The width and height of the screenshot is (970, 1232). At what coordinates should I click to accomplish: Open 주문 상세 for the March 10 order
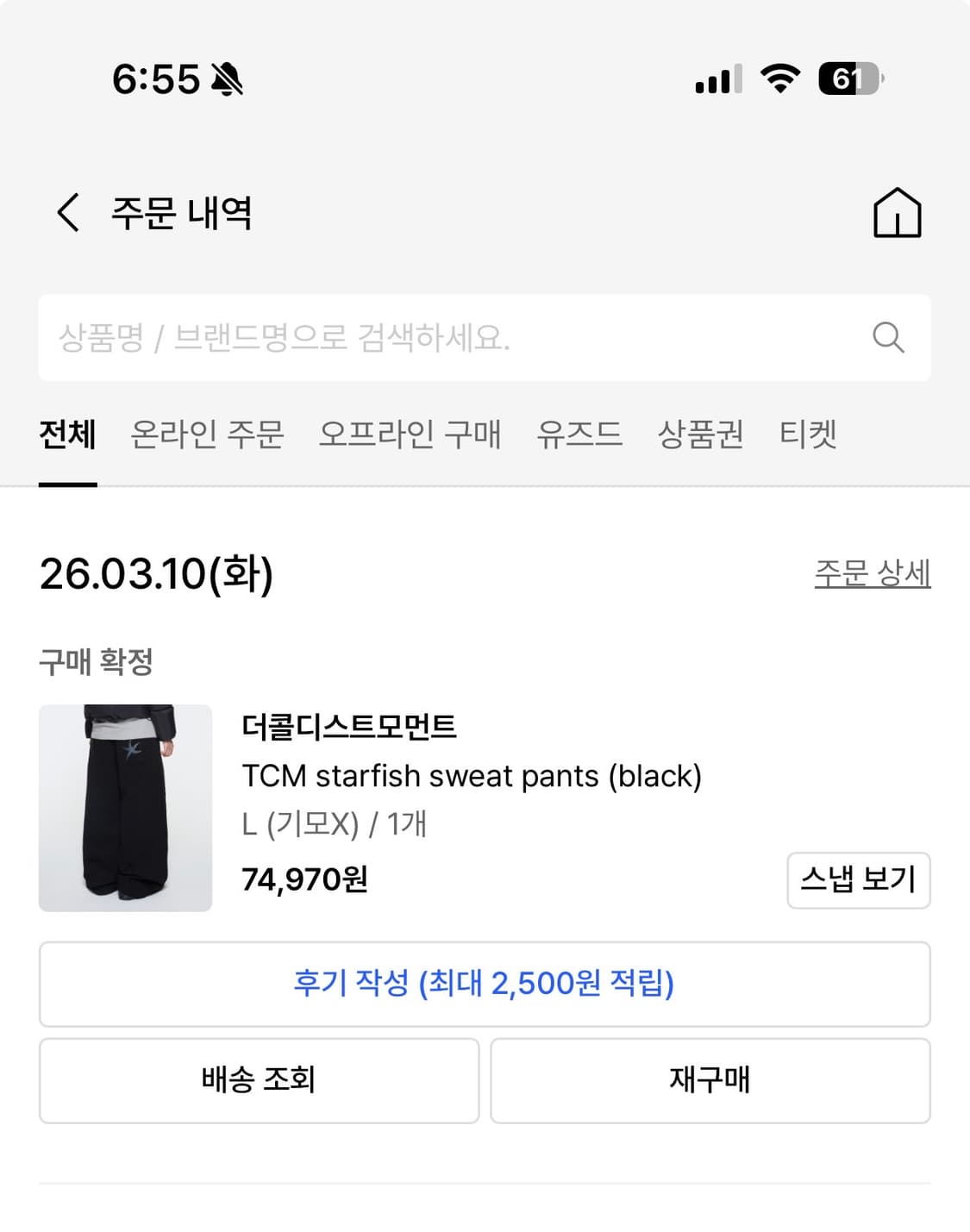873,572
